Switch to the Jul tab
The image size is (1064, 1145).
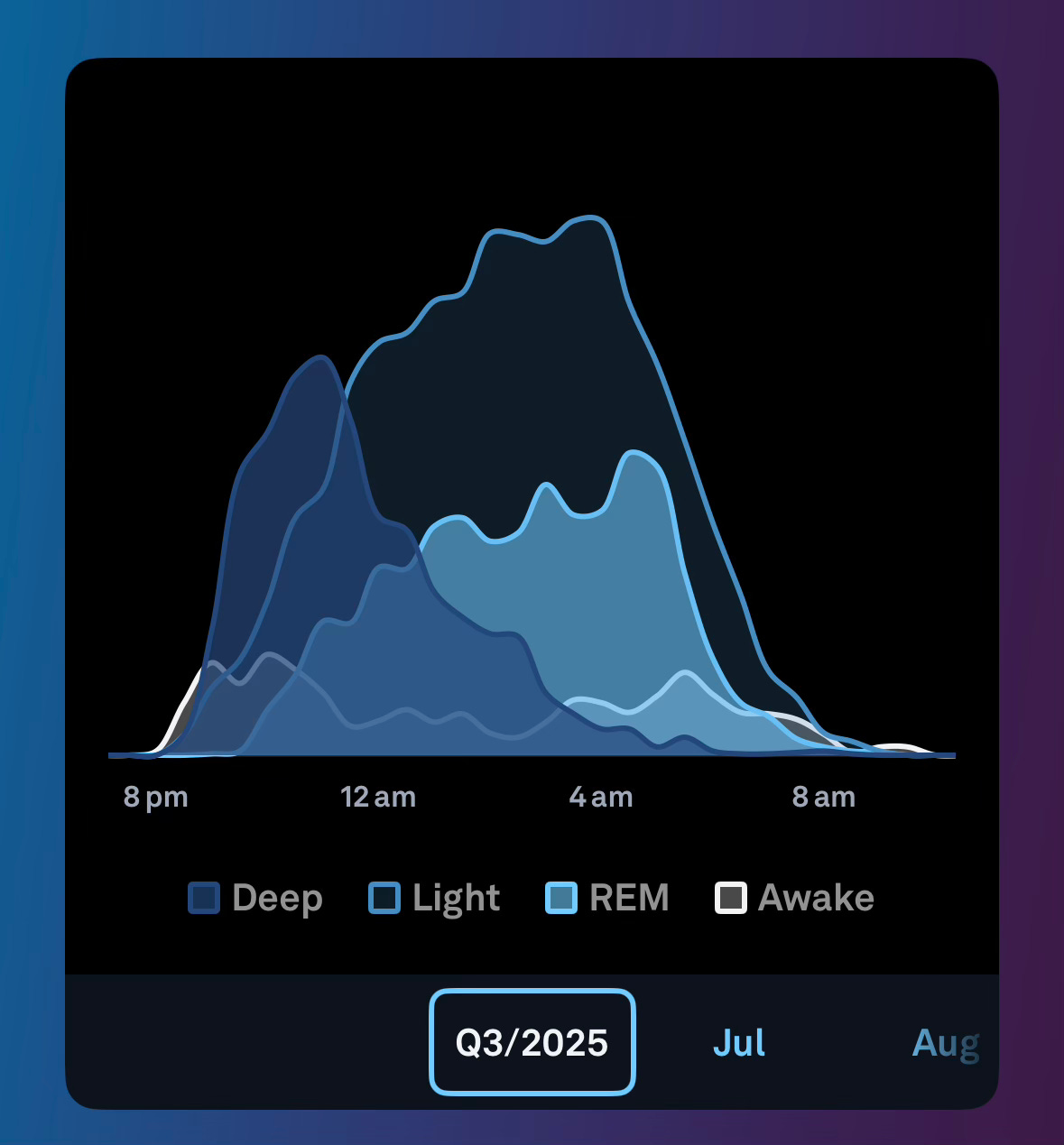(x=739, y=1043)
